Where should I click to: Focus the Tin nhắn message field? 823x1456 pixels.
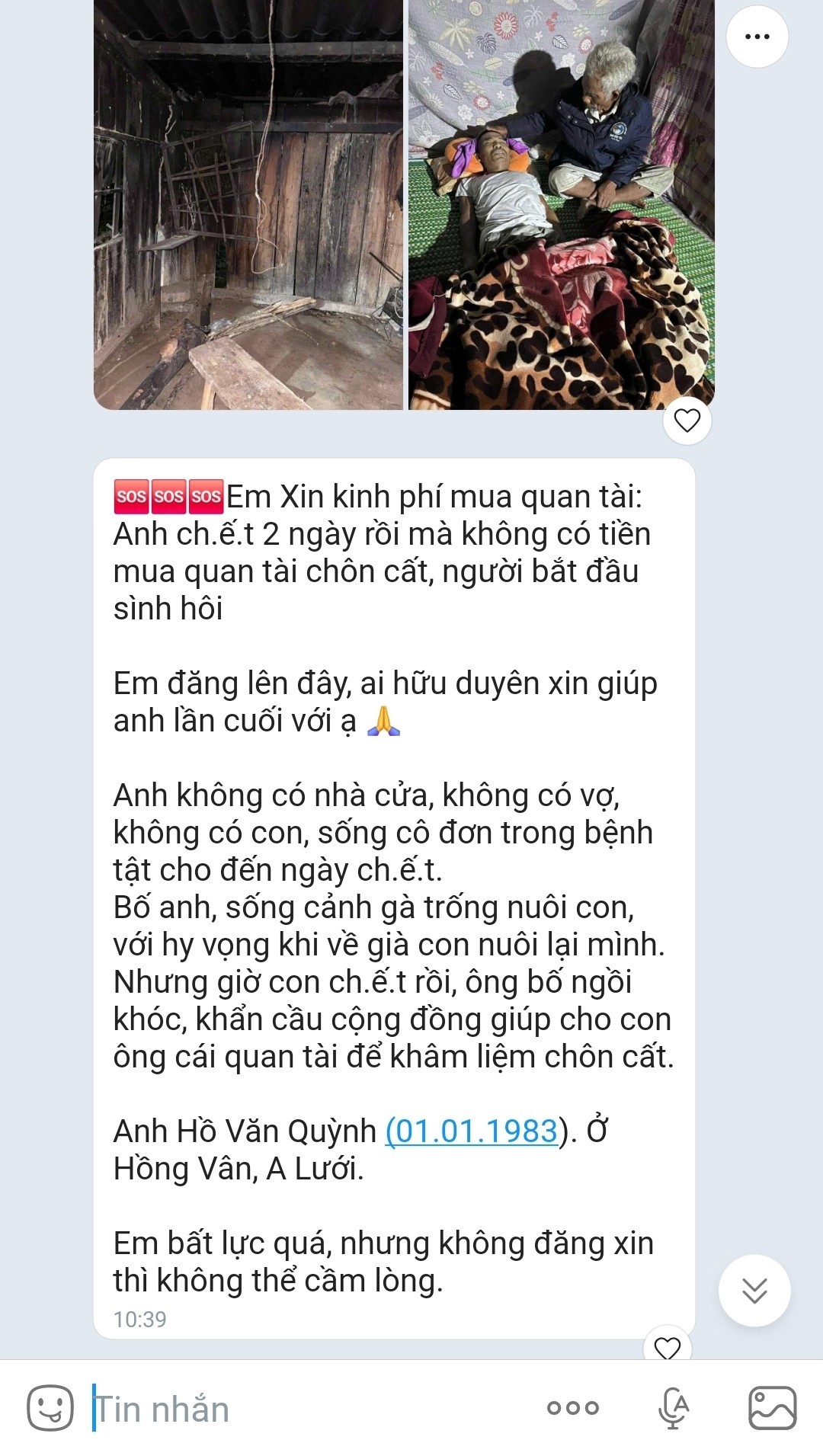coord(305,1409)
